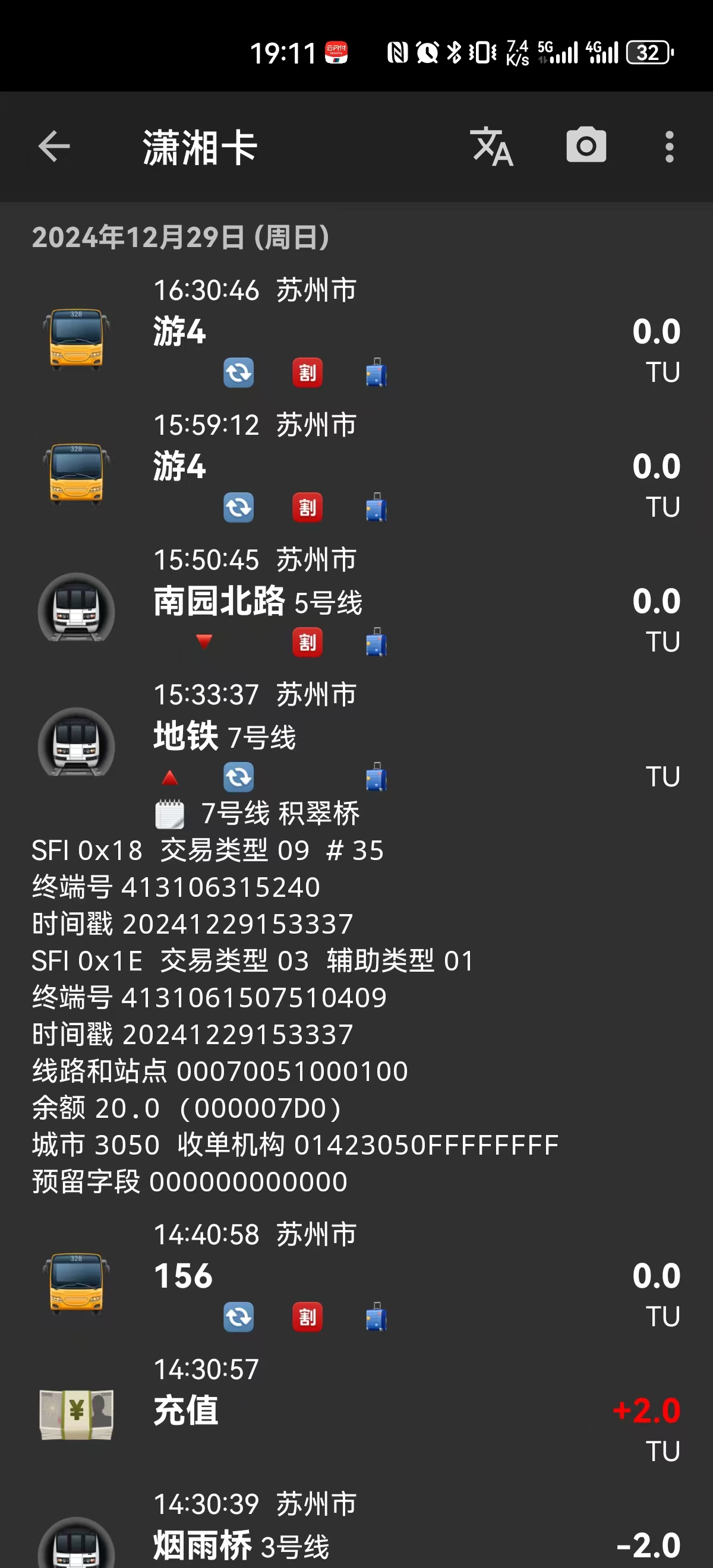Image resolution: width=713 pixels, height=1568 pixels.
Task: Open the translate language option
Action: pyautogui.click(x=491, y=147)
